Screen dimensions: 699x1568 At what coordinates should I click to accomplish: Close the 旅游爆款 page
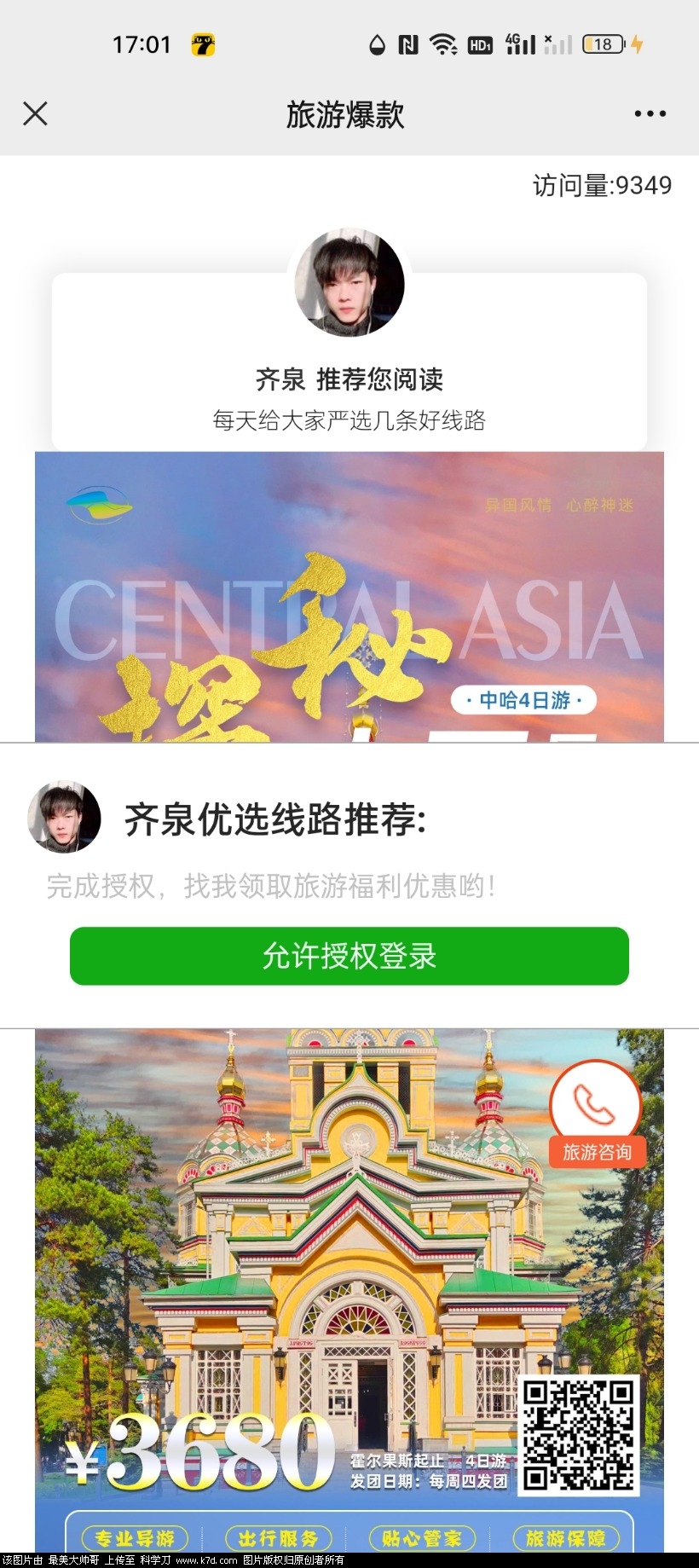click(x=35, y=113)
